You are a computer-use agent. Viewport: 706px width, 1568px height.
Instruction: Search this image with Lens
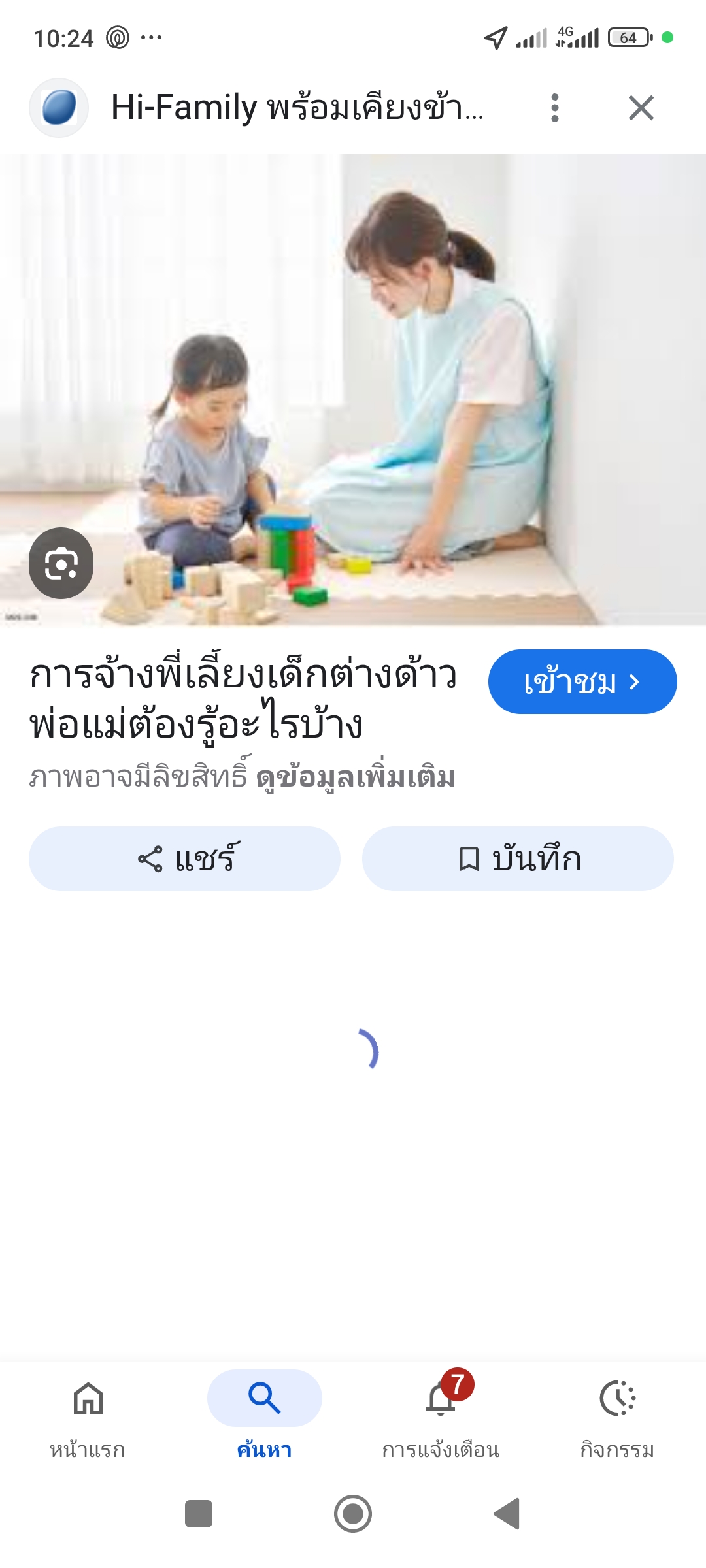(61, 563)
